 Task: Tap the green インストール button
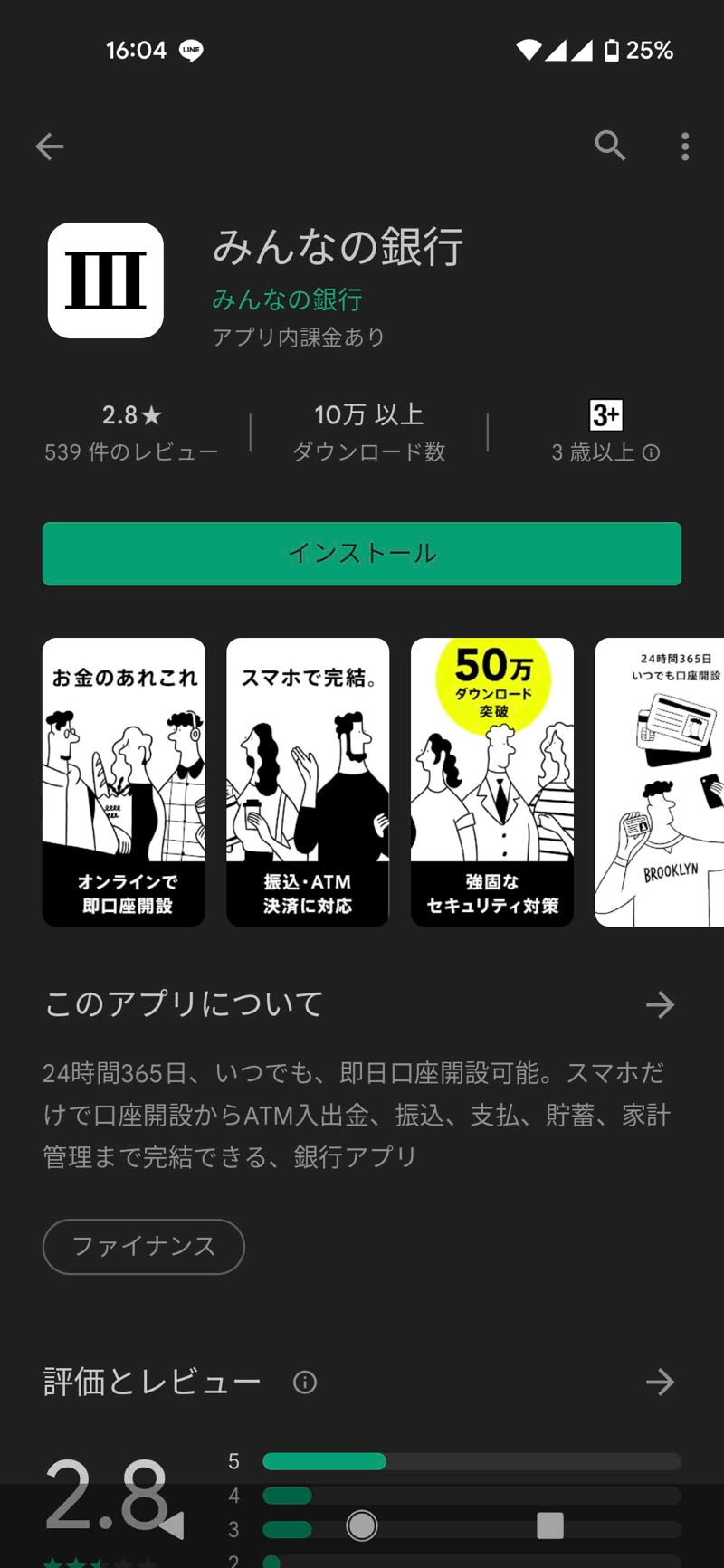tap(362, 554)
